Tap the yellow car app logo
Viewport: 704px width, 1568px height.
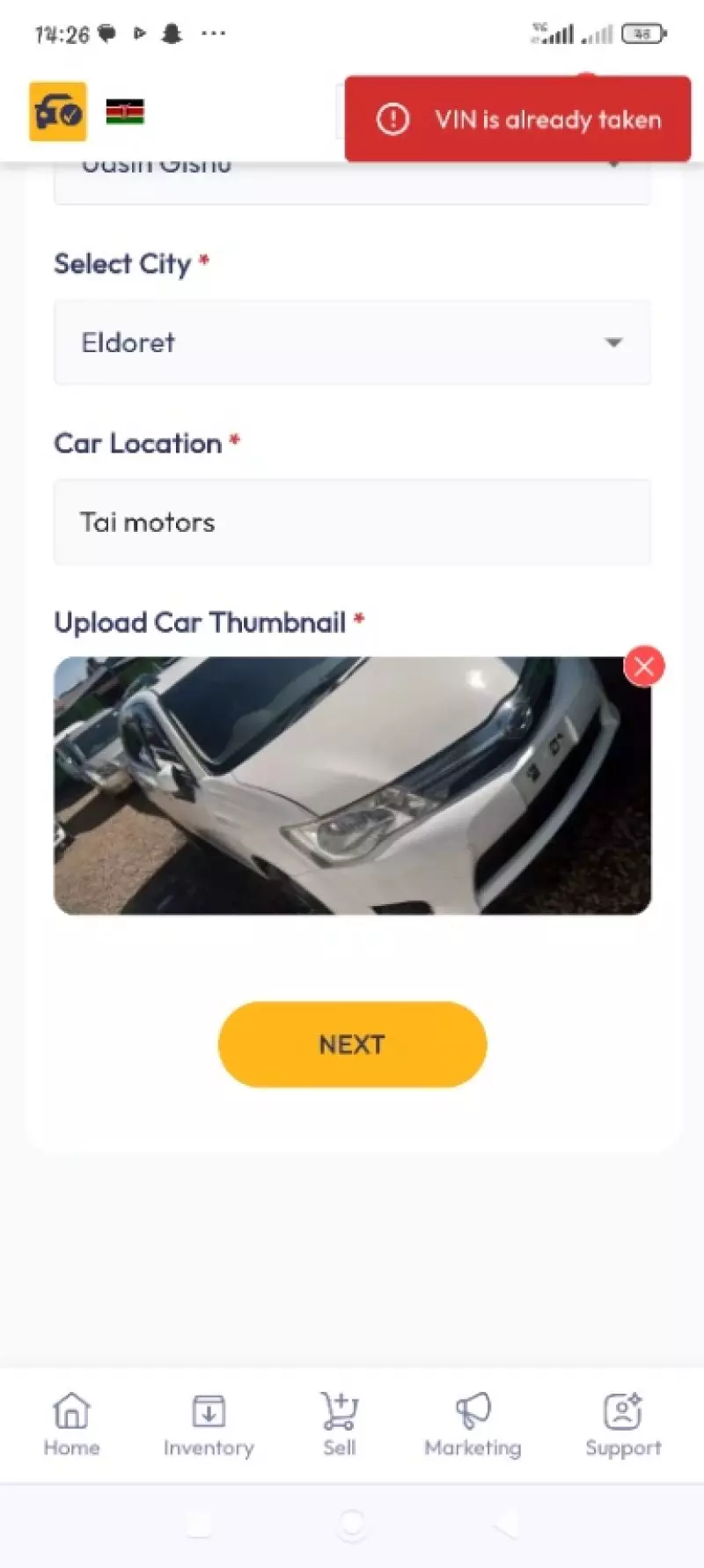[58, 112]
